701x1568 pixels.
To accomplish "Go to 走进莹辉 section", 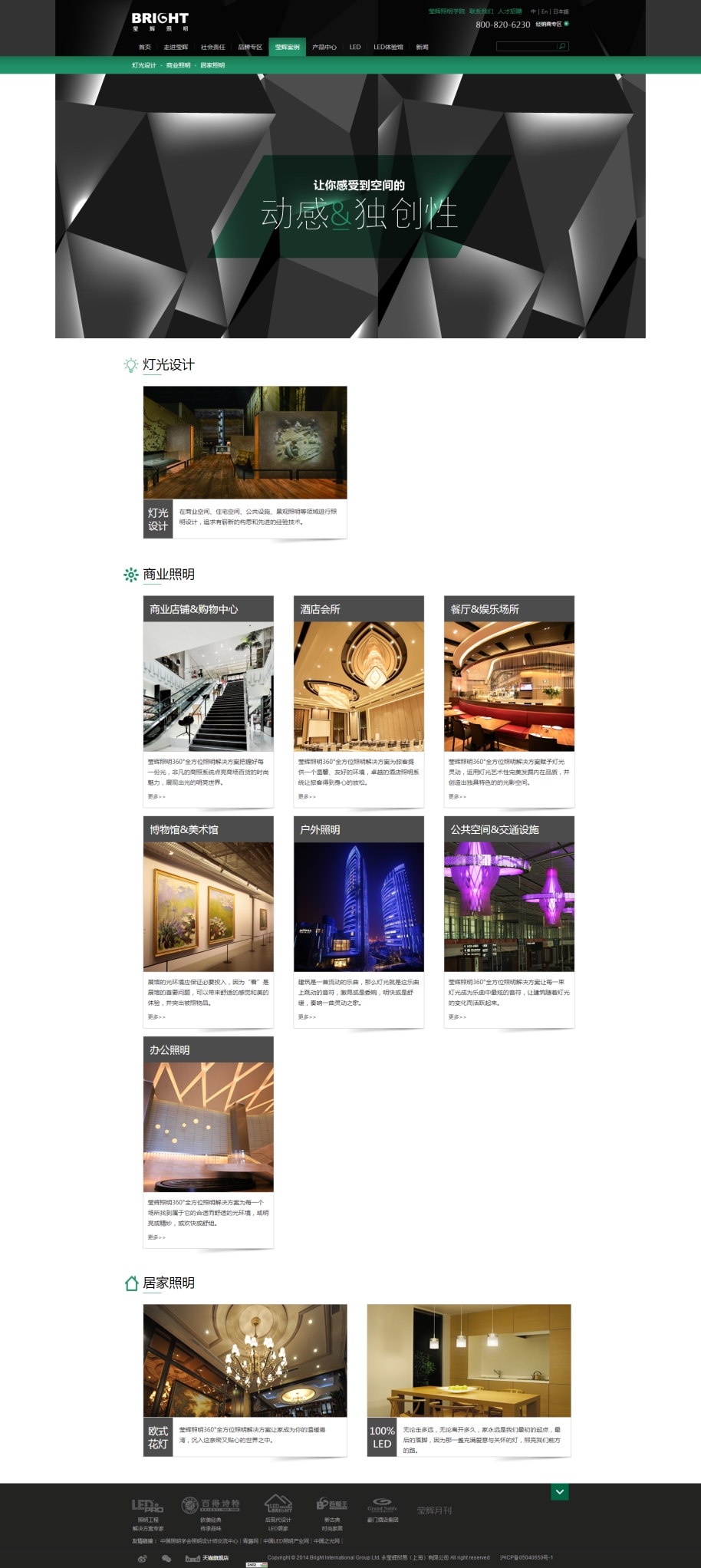I will click(x=176, y=48).
